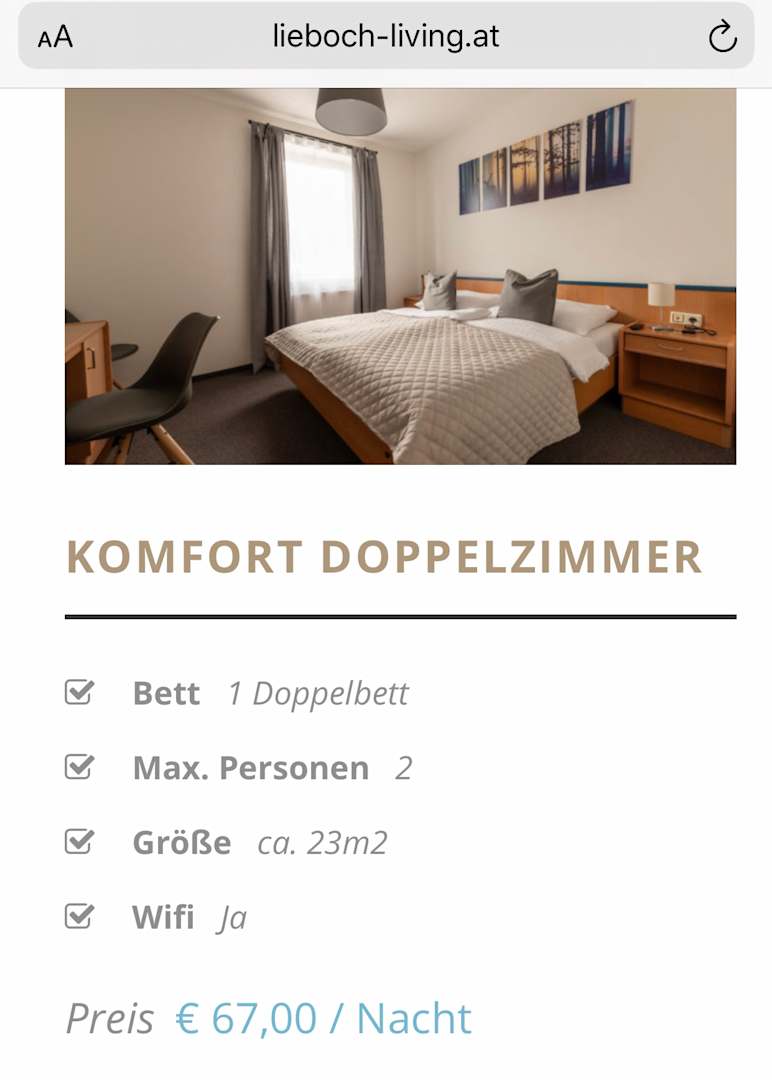Viewport: 772px width, 1080px height.
Task: Reload the page
Action: click(x=721, y=38)
